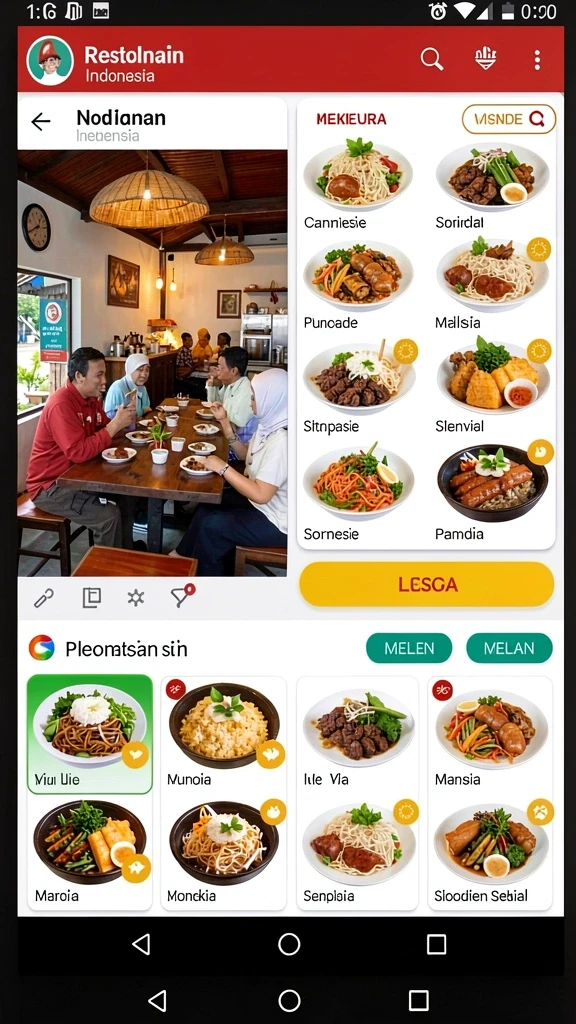Tap the VISNDE search button
The image size is (576, 1024).
pos(509,119)
